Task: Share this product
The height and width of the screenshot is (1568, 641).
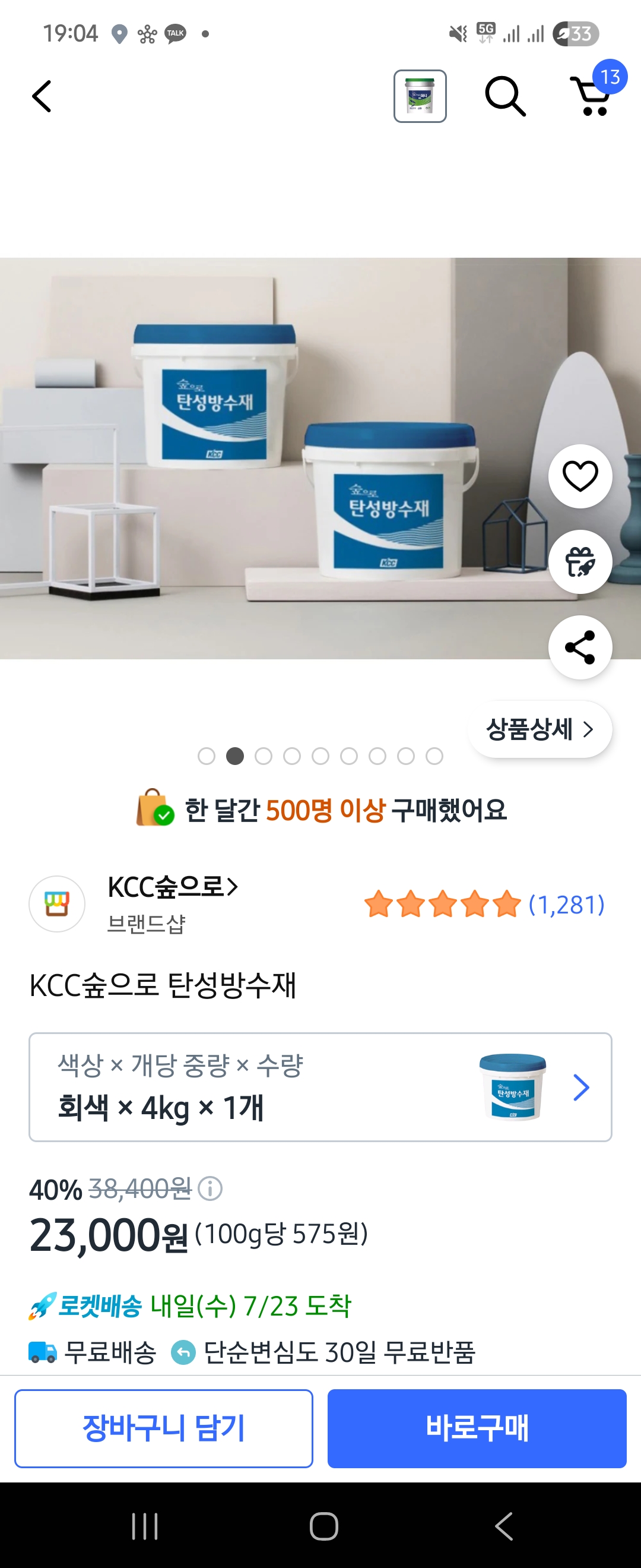Action: tap(580, 647)
